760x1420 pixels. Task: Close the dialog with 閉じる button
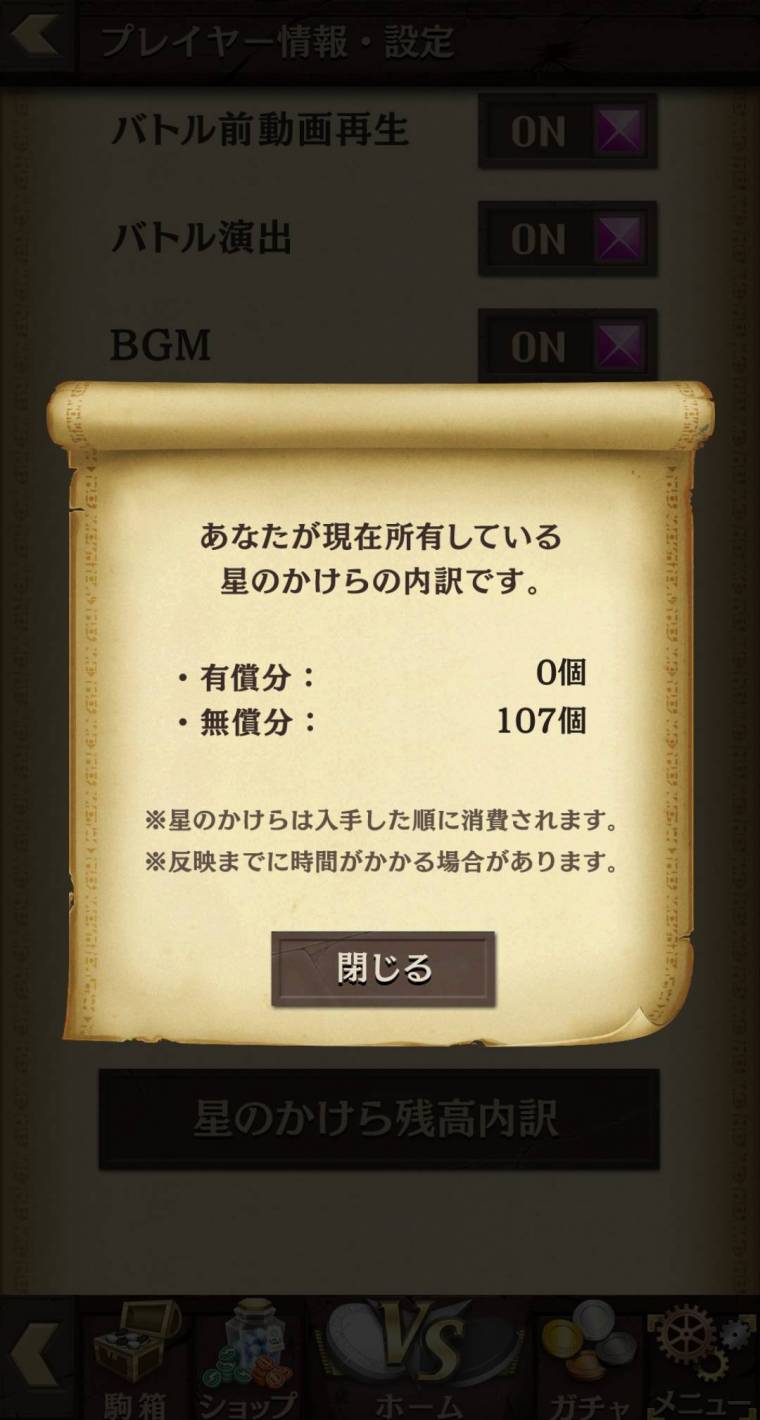click(x=383, y=968)
